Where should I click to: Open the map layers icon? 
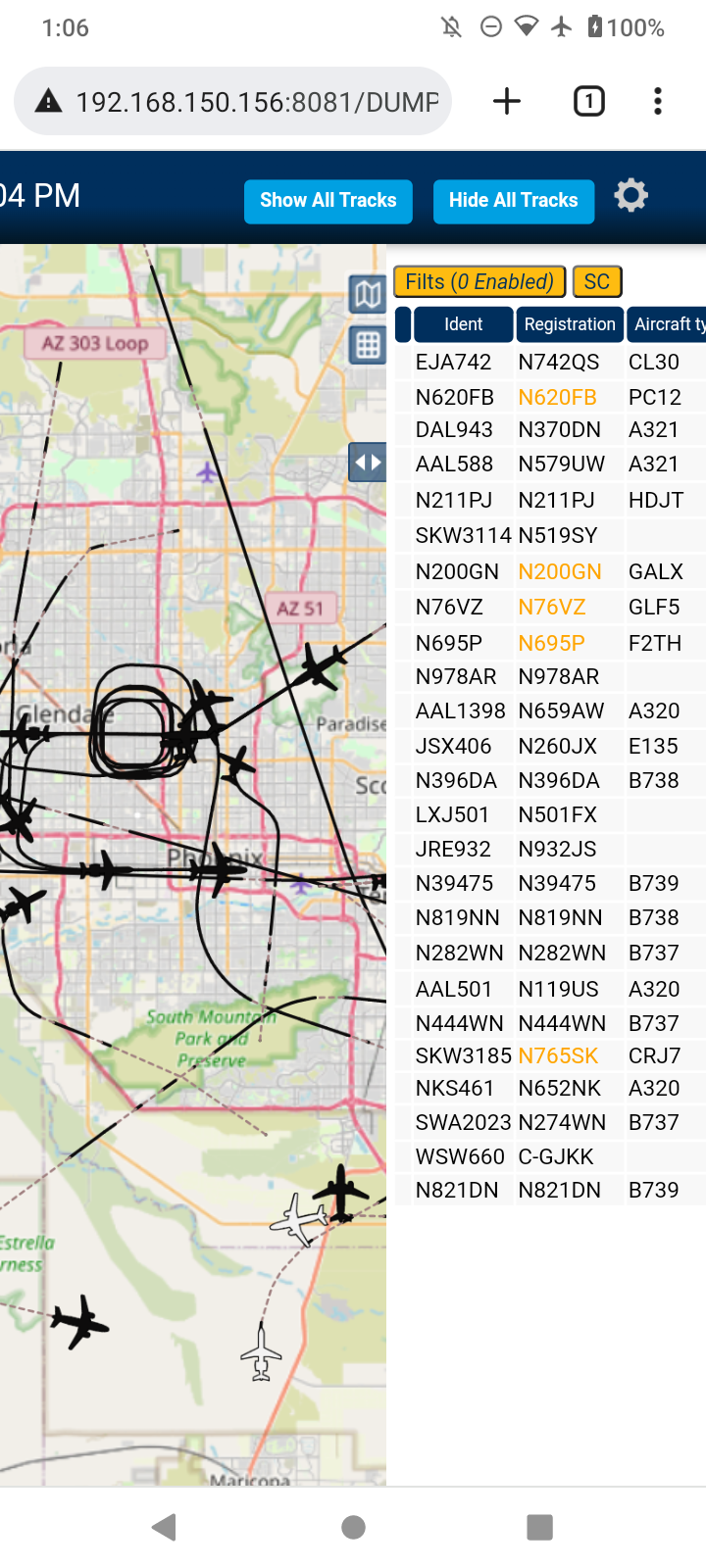[368, 294]
